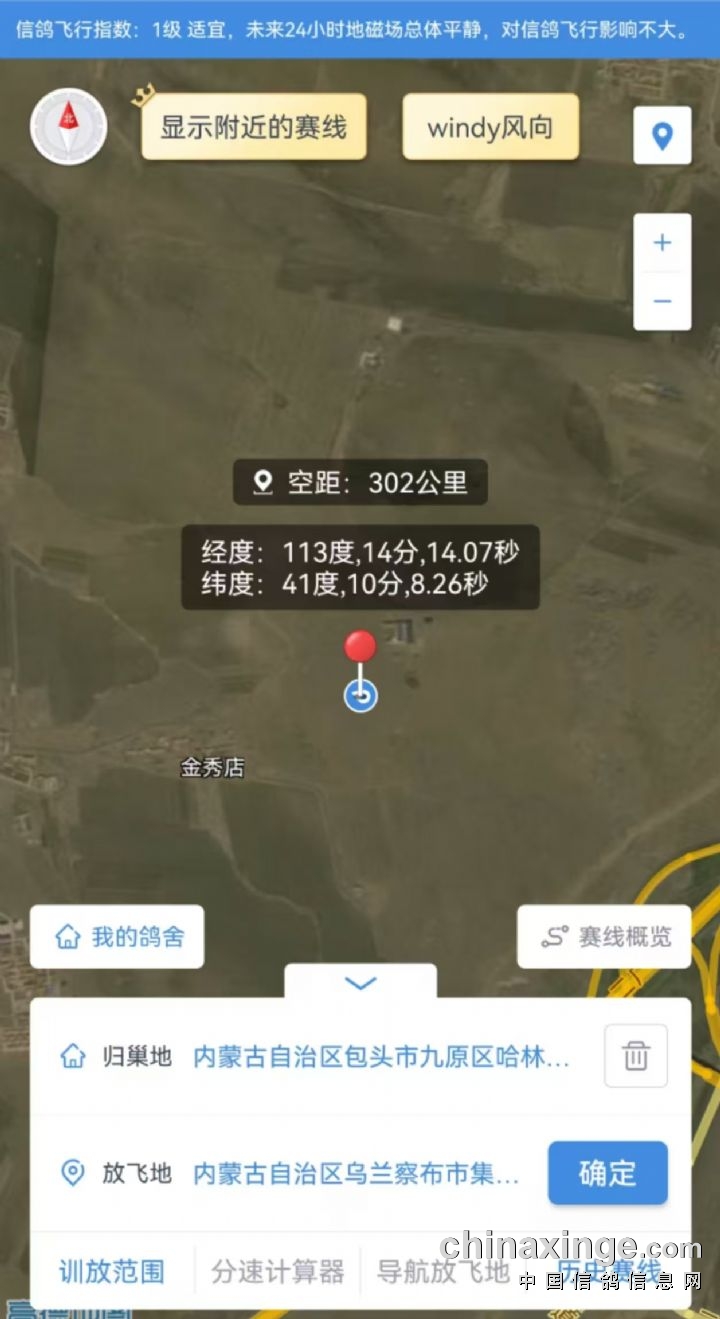This screenshot has width=720, height=1319.
Task: Open the 分速计算器 speed calculator
Action: [278, 1271]
